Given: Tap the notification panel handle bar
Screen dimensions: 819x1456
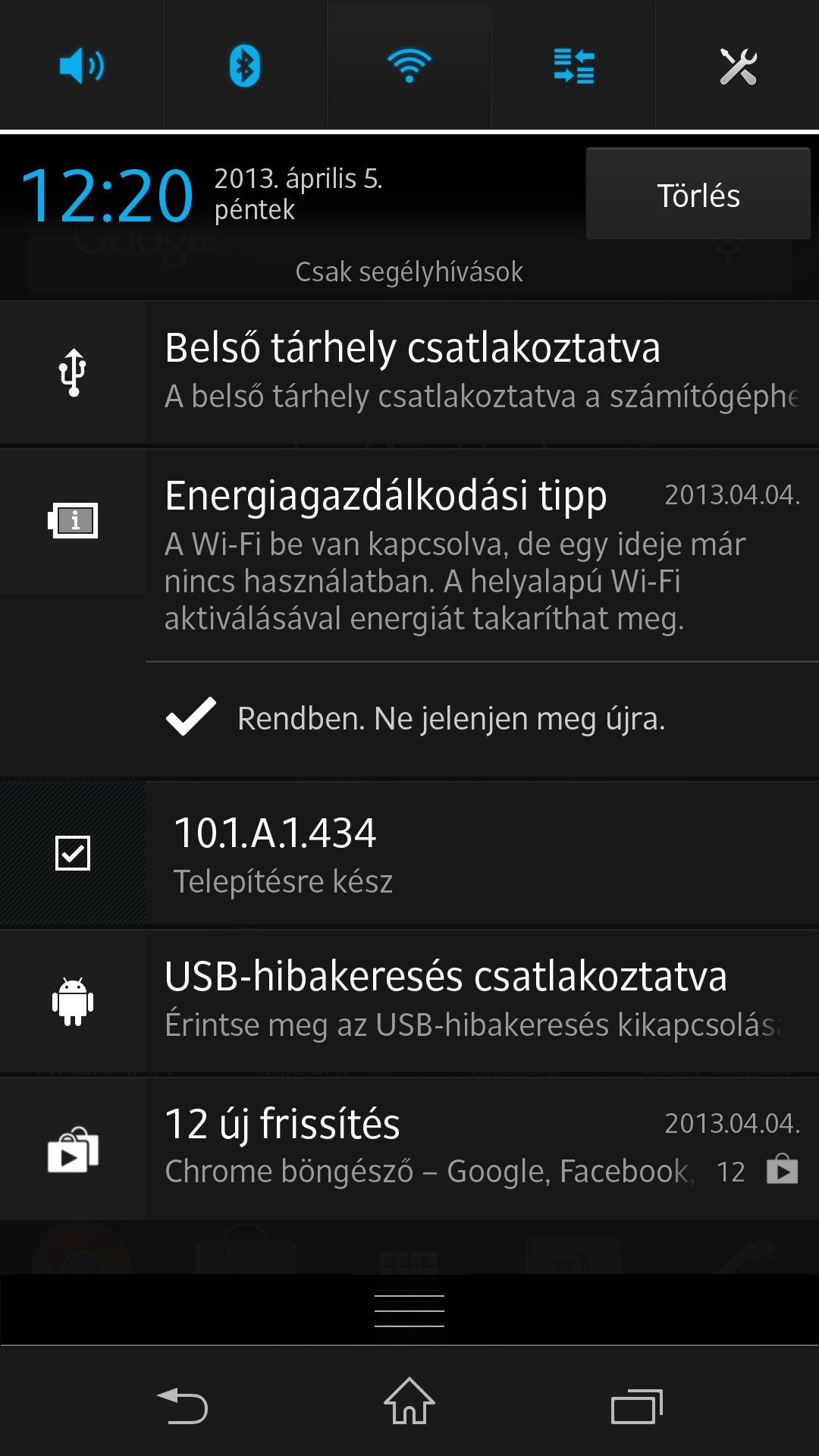Looking at the screenshot, I should click(409, 1310).
